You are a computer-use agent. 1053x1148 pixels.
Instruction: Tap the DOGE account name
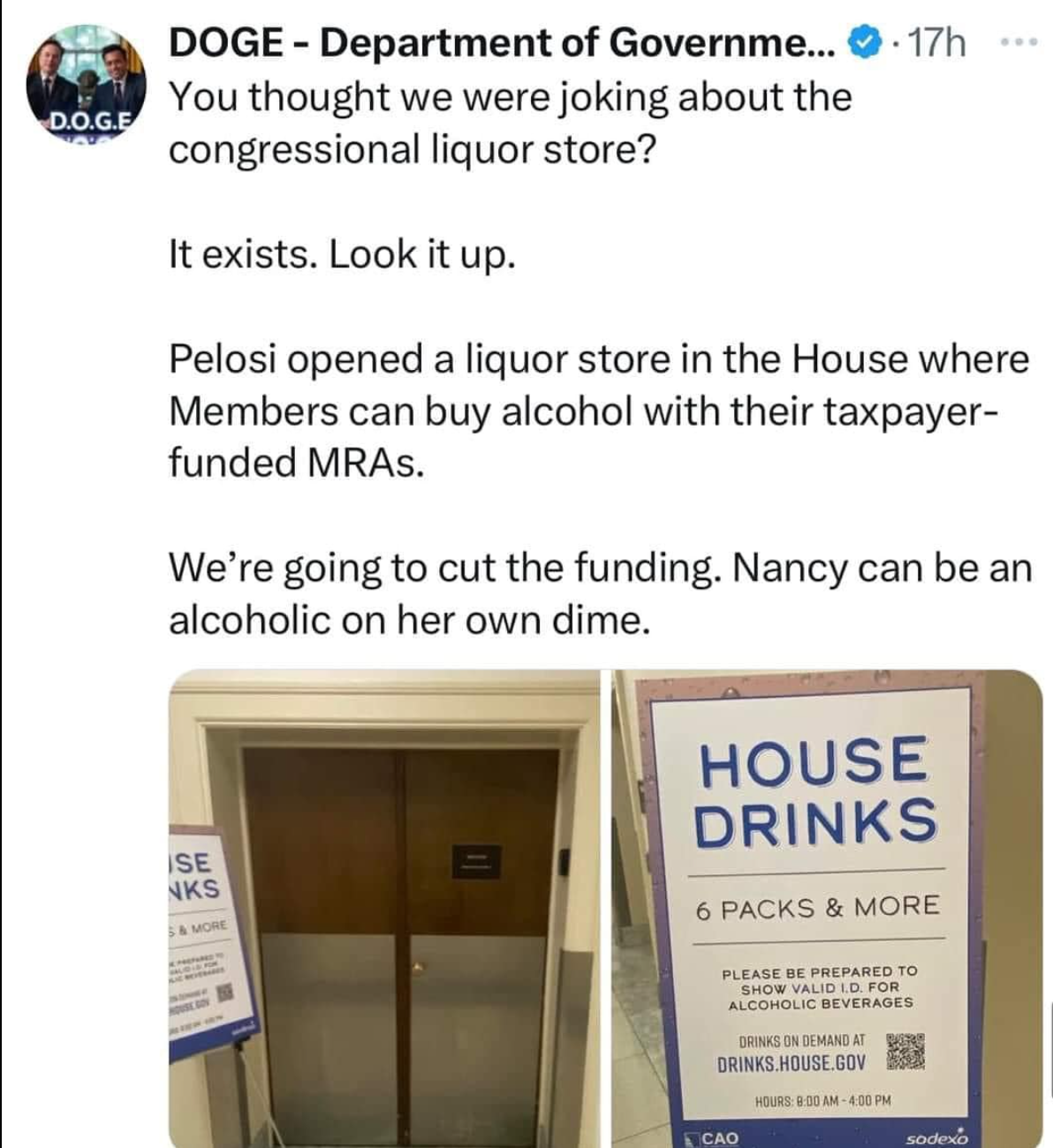click(501, 42)
